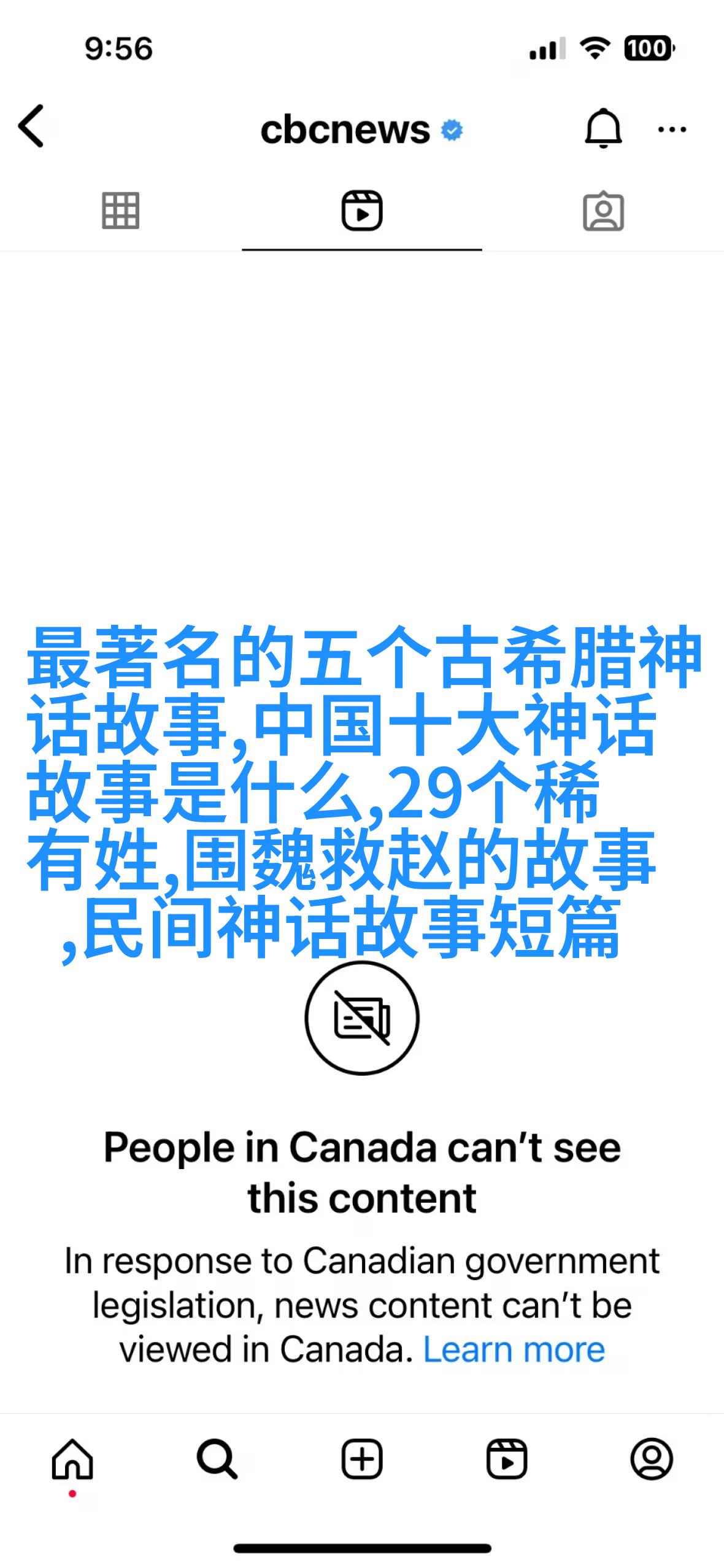Go back using the back arrow
This screenshot has height=1568, width=724.
click(x=32, y=126)
